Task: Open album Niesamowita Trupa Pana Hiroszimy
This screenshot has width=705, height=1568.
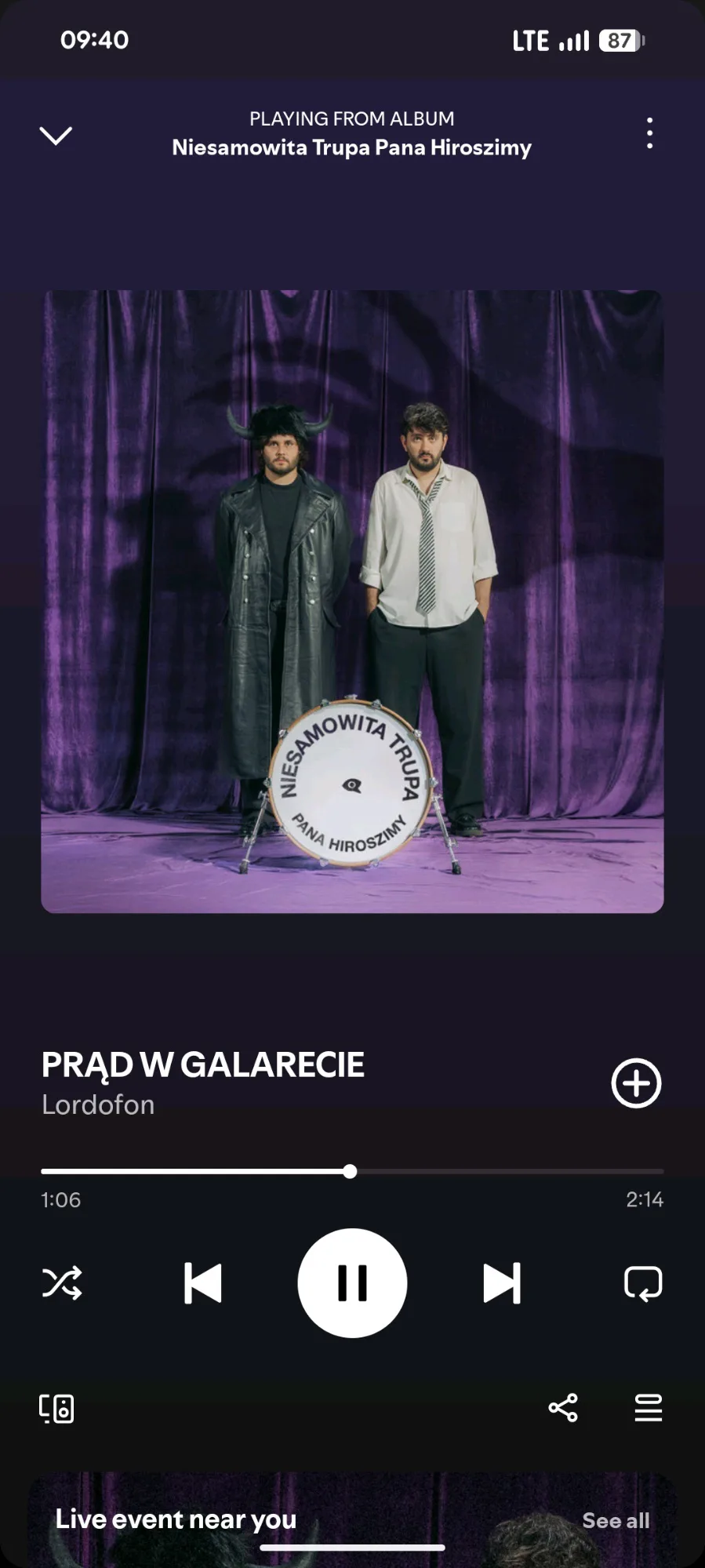Action: coord(351,147)
